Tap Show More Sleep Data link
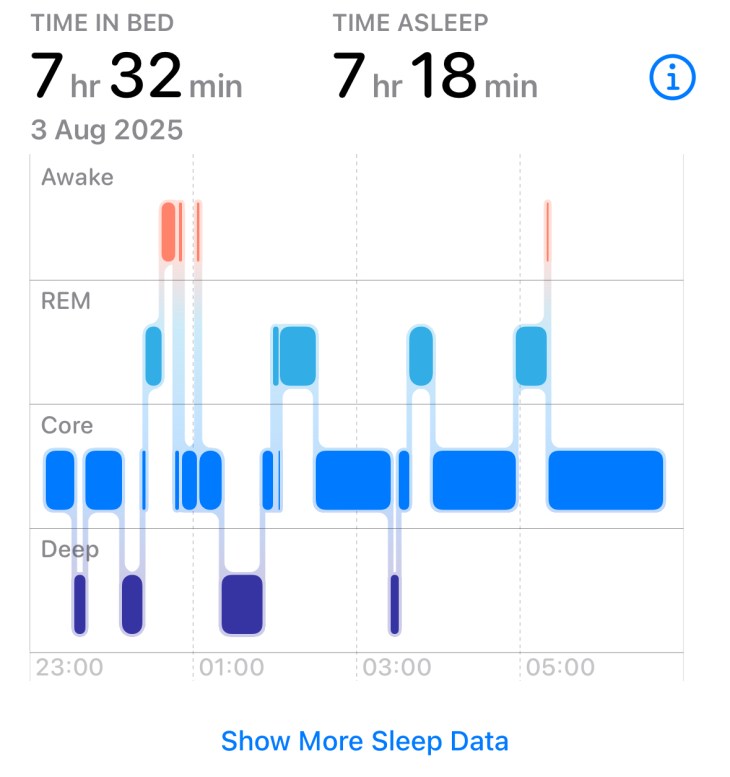The width and height of the screenshot is (730, 777). [x=365, y=741]
